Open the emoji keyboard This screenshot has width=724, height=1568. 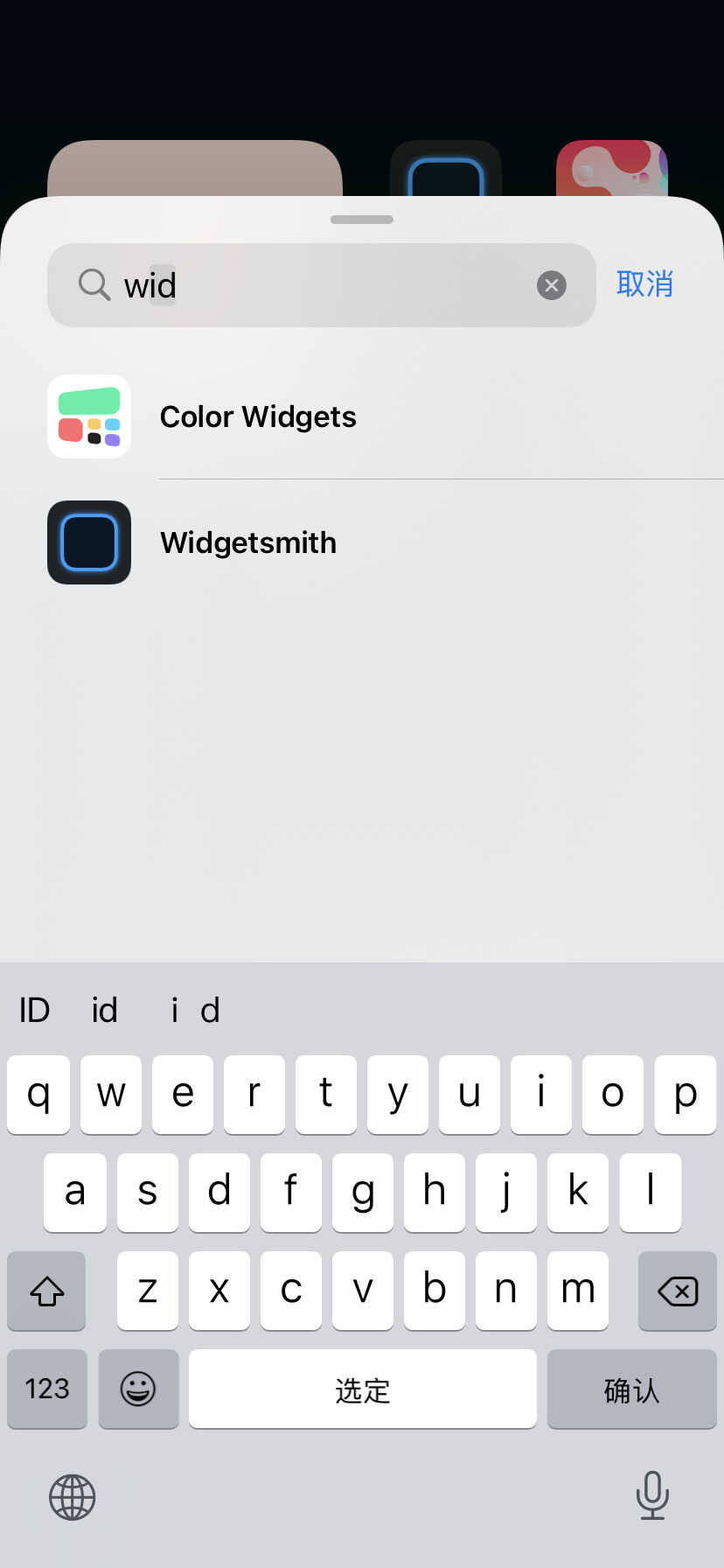tap(138, 1389)
